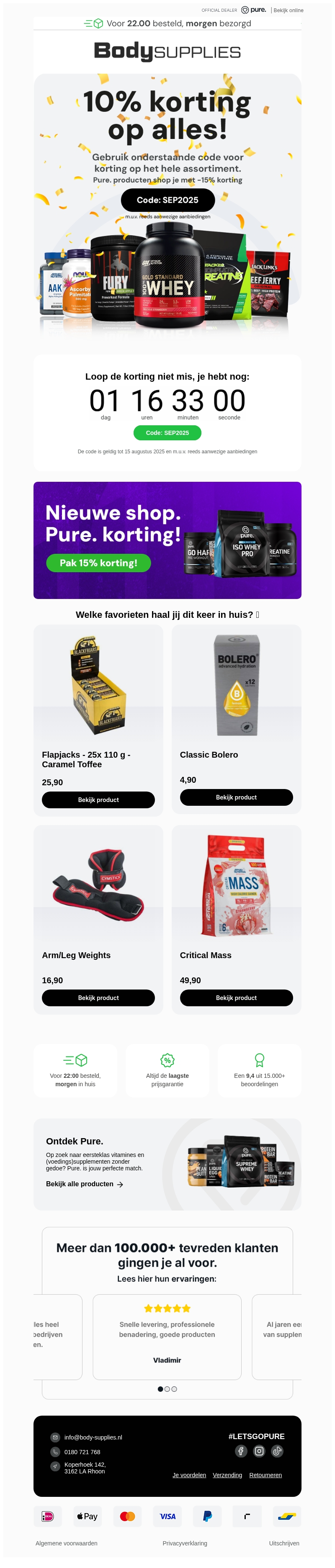The height and width of the screenshot is (1568, 335).
Task: Open the Verzending link
Action: pyautogui.click(x=227, y=1475)
